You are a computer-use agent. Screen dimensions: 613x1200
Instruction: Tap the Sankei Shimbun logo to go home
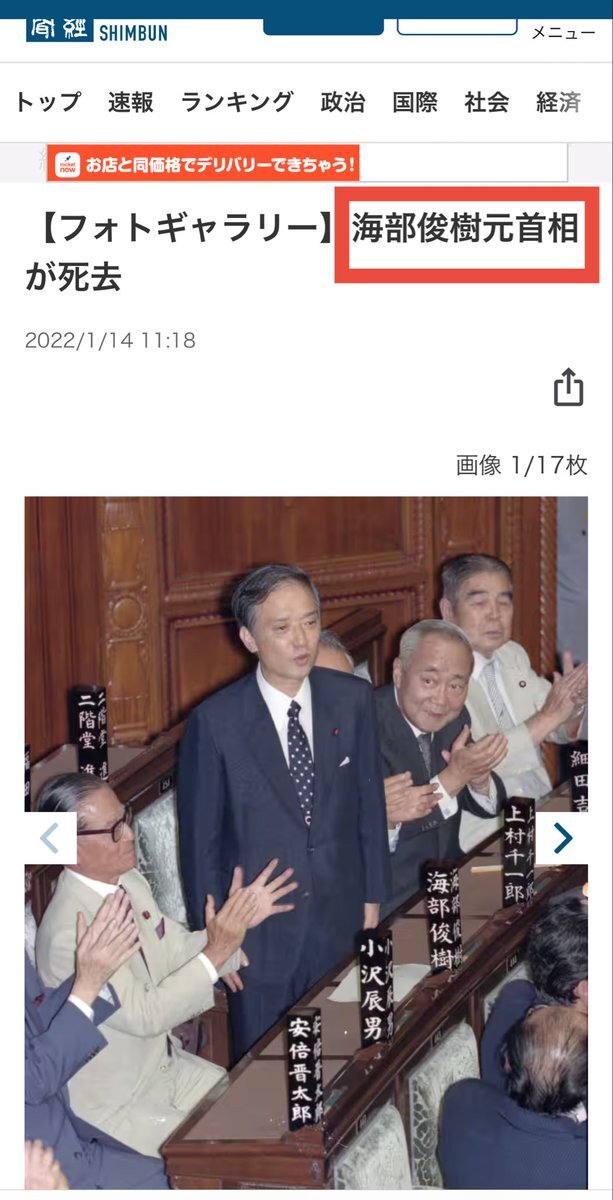coord(97,29)
